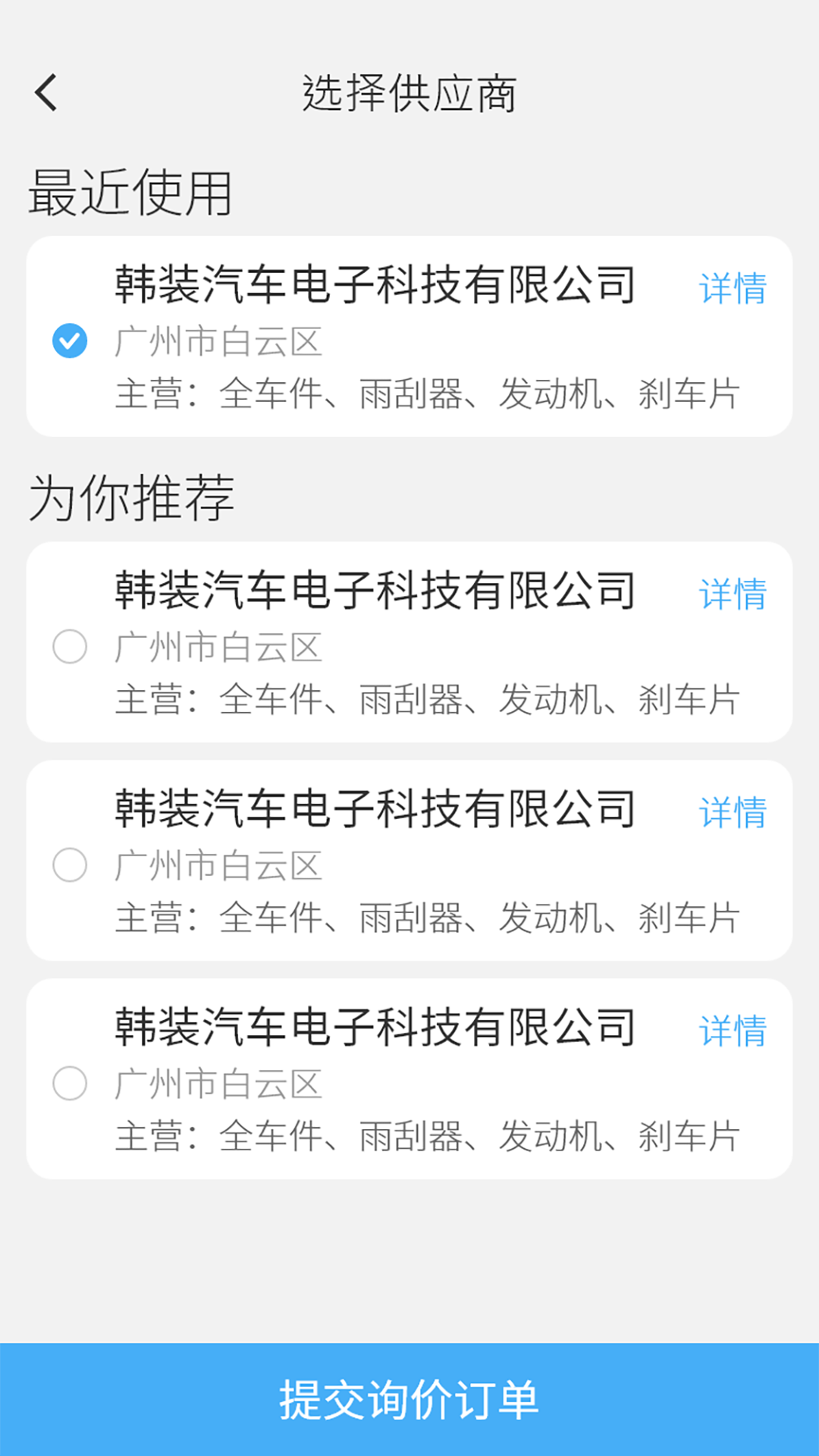Screen dimensions: 819x1456
Task: Show 详情 of the last 为你推荐 supplier
Action: tap(733, 1031)
